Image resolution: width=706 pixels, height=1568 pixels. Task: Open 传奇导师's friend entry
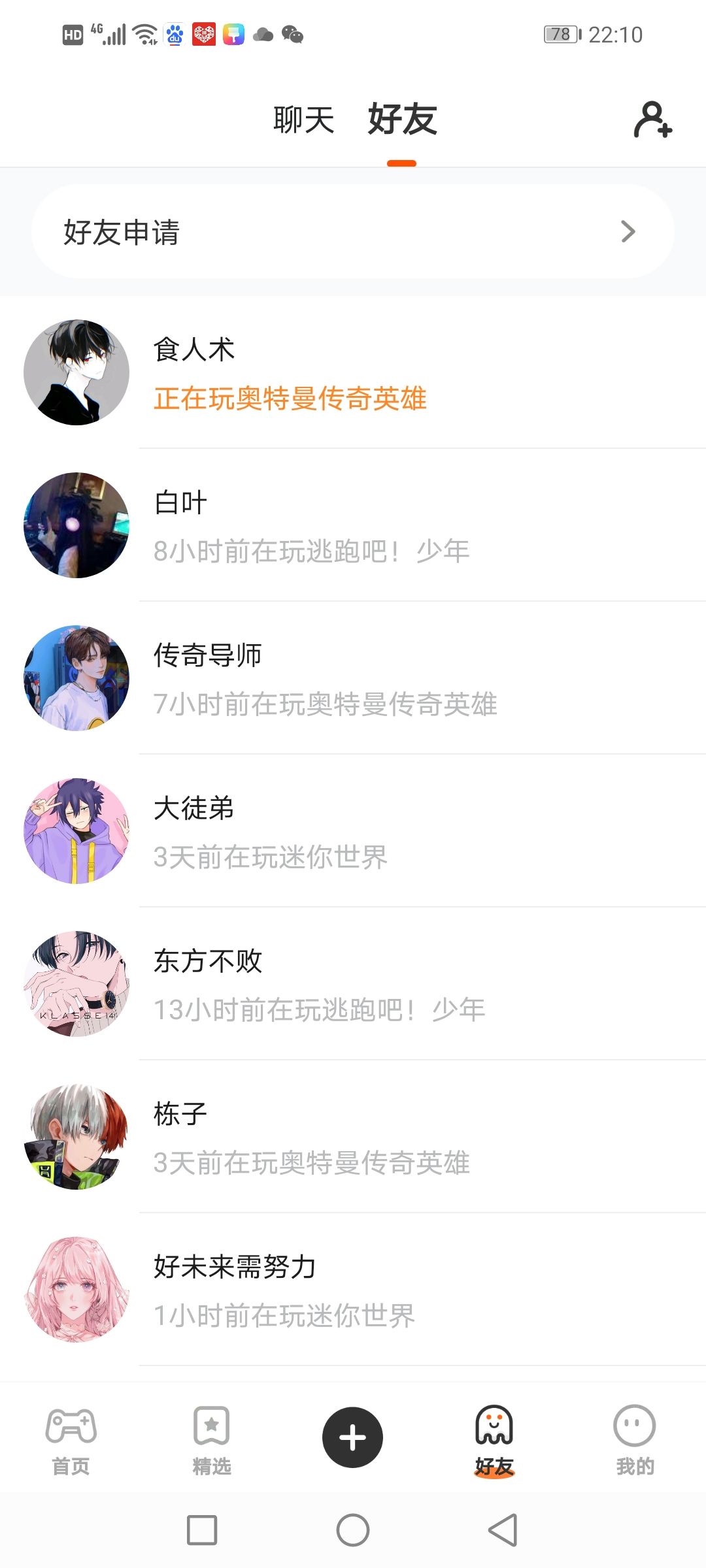pos(353,678)
